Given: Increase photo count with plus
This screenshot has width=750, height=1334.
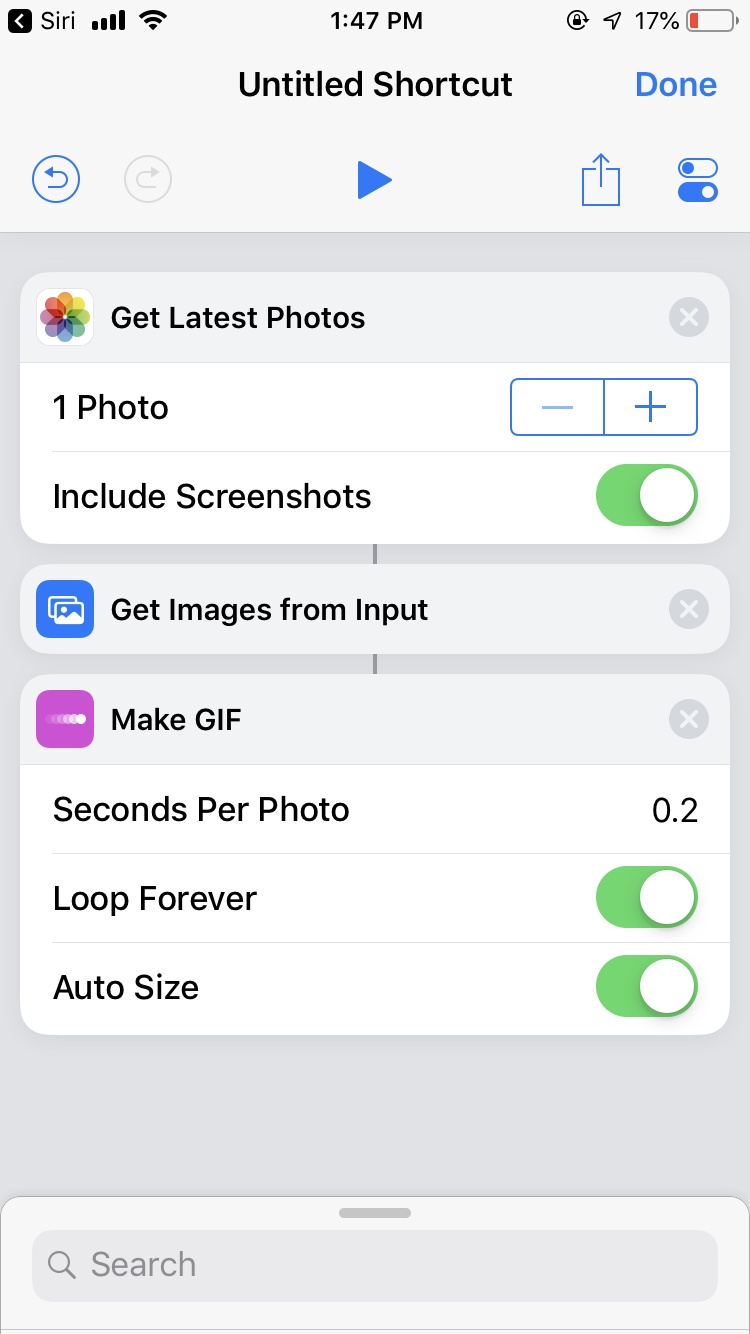Looking at the screenshot, I should coord(650,407).
